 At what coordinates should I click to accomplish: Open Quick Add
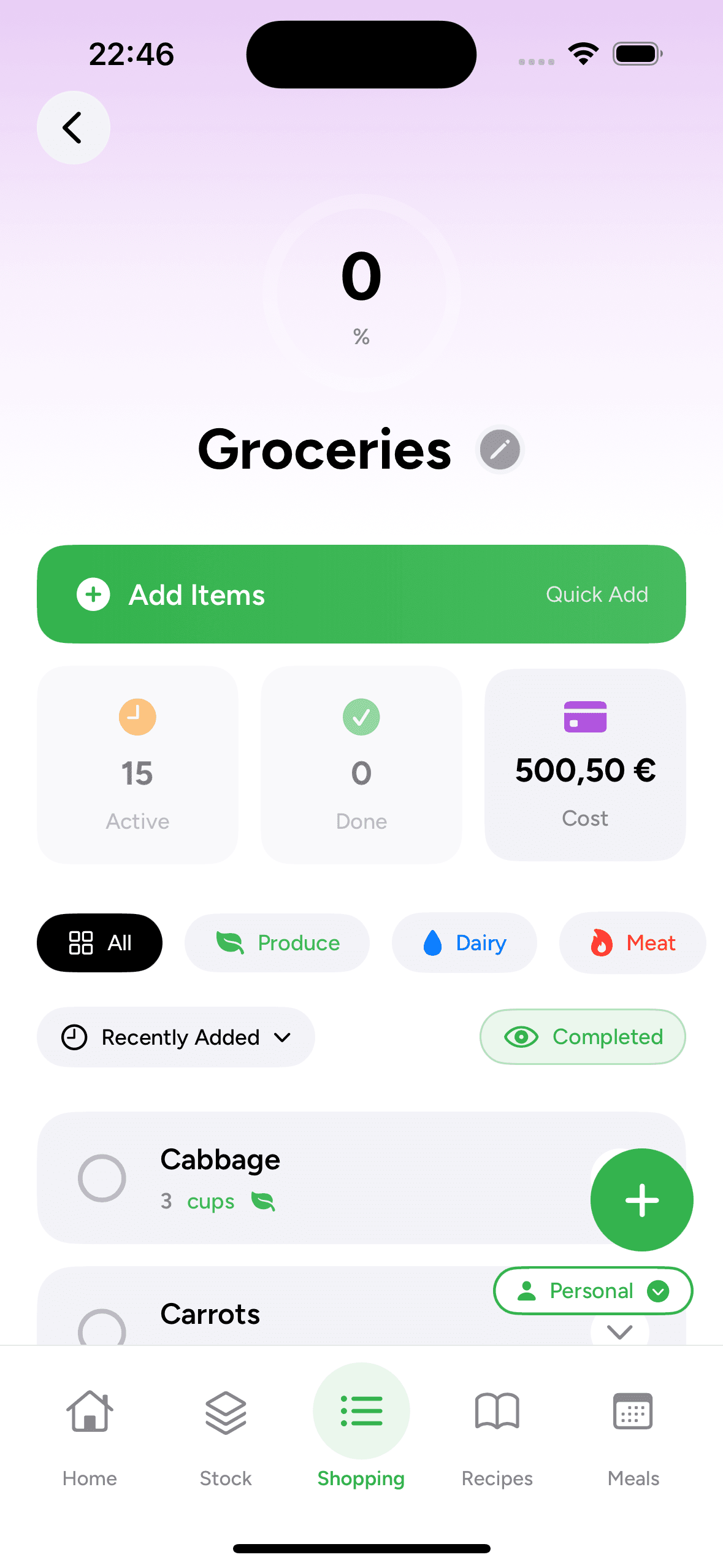coord(597,594)
